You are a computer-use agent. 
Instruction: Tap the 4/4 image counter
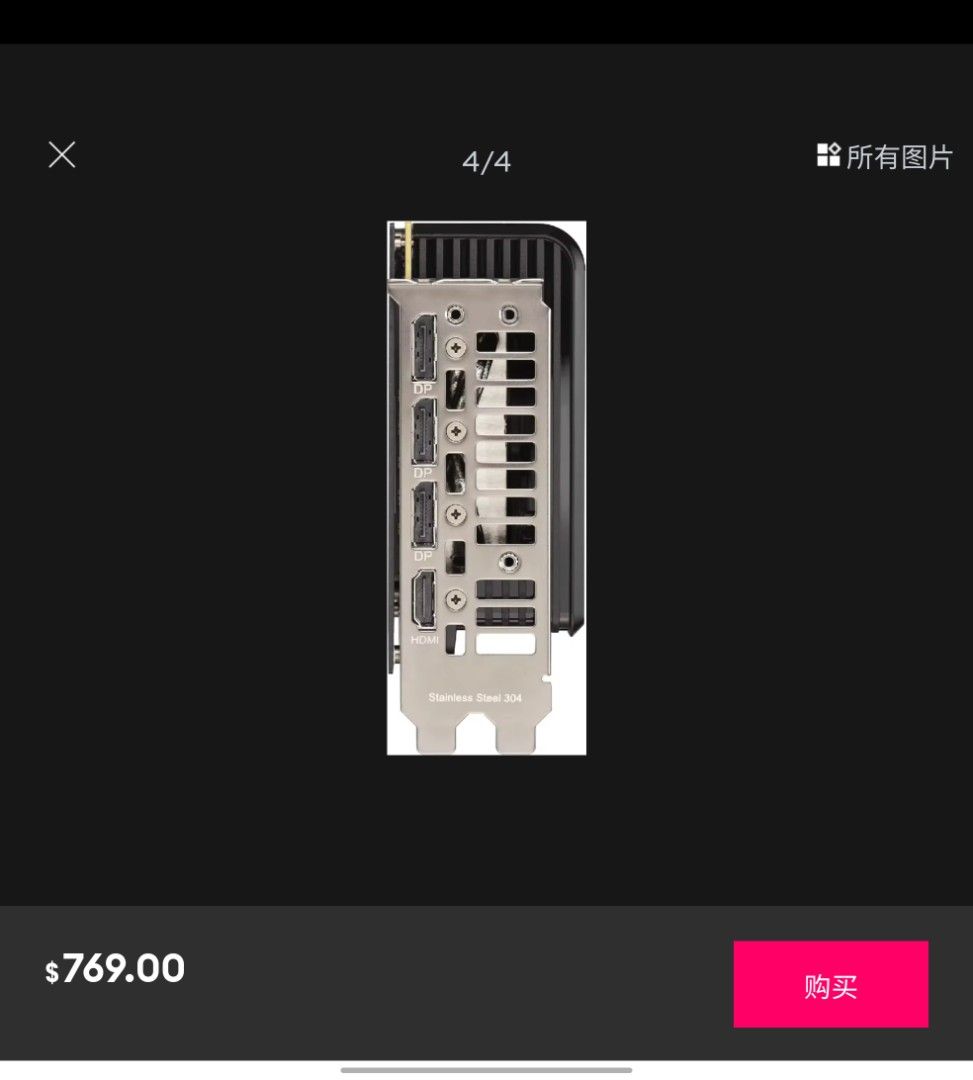coord(486,160)
